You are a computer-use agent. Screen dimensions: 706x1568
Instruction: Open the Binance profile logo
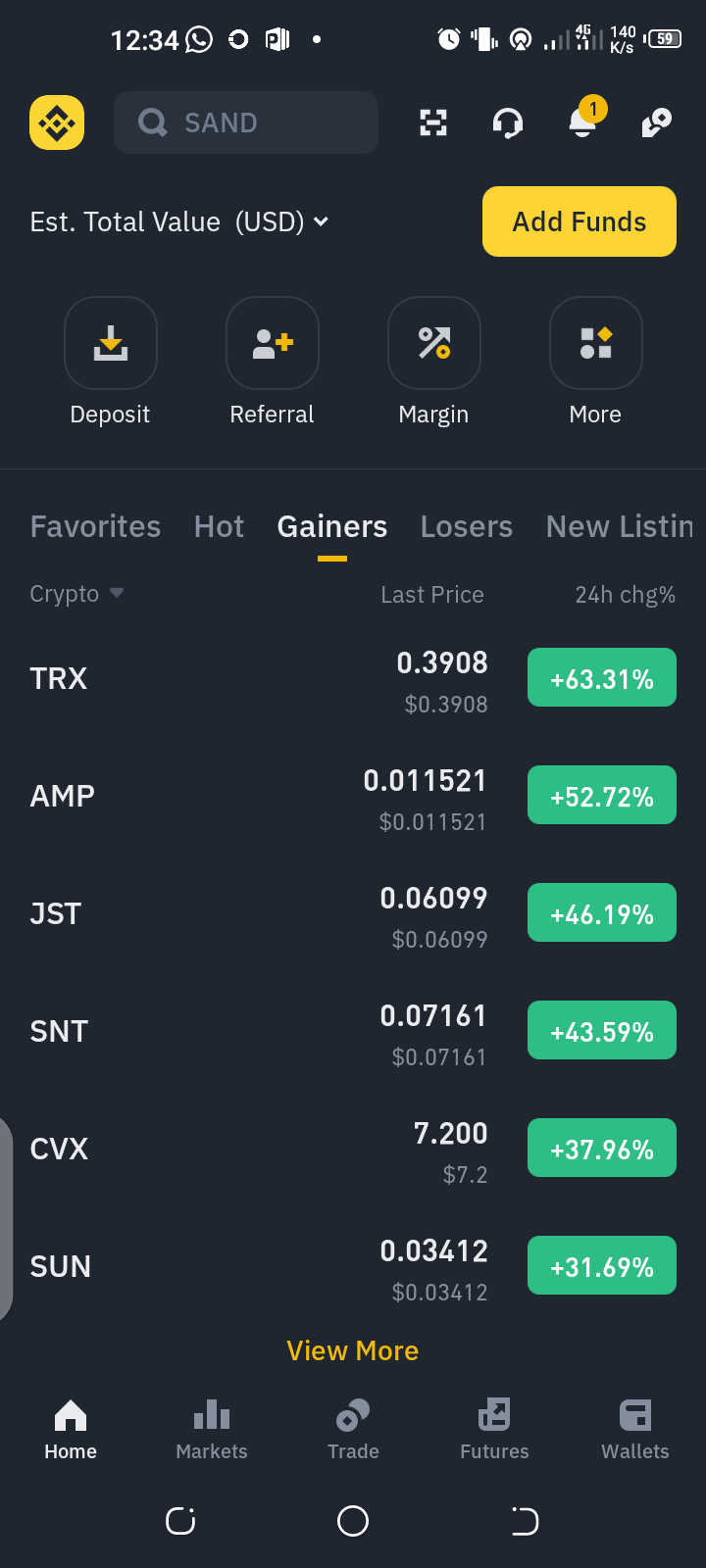(57, 122)
